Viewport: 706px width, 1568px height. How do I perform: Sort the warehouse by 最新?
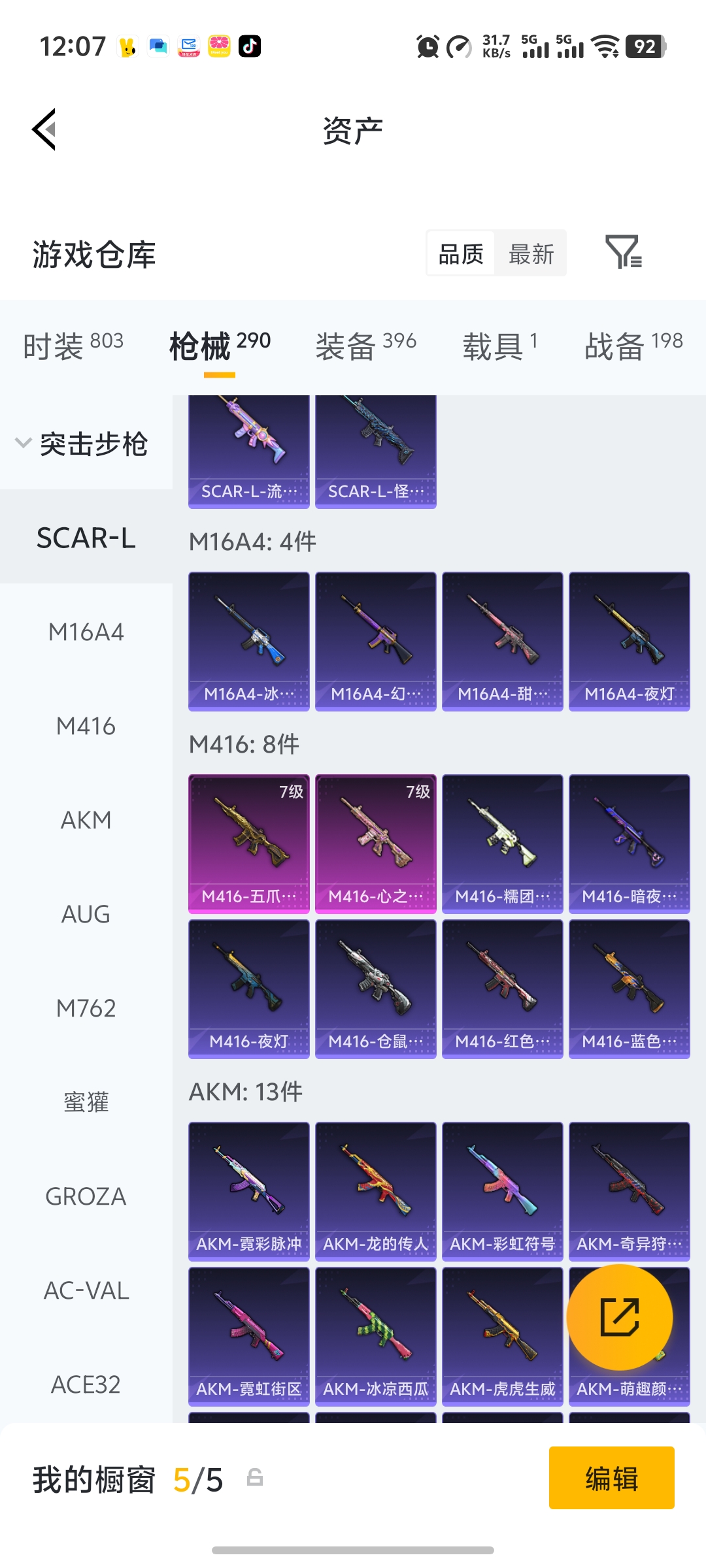click(x=531, y=253)
